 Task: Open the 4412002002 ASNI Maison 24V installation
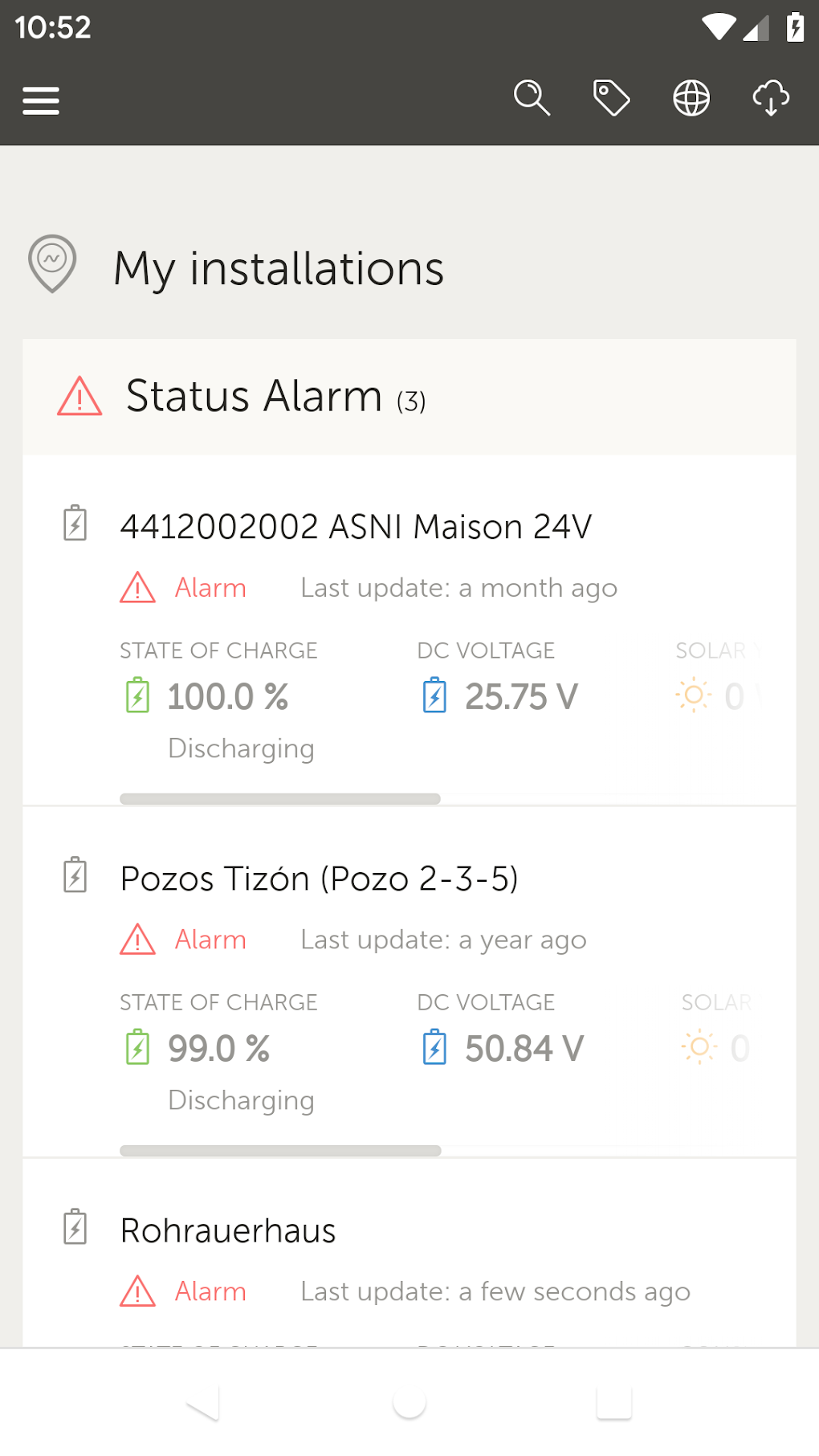point(356,526)
